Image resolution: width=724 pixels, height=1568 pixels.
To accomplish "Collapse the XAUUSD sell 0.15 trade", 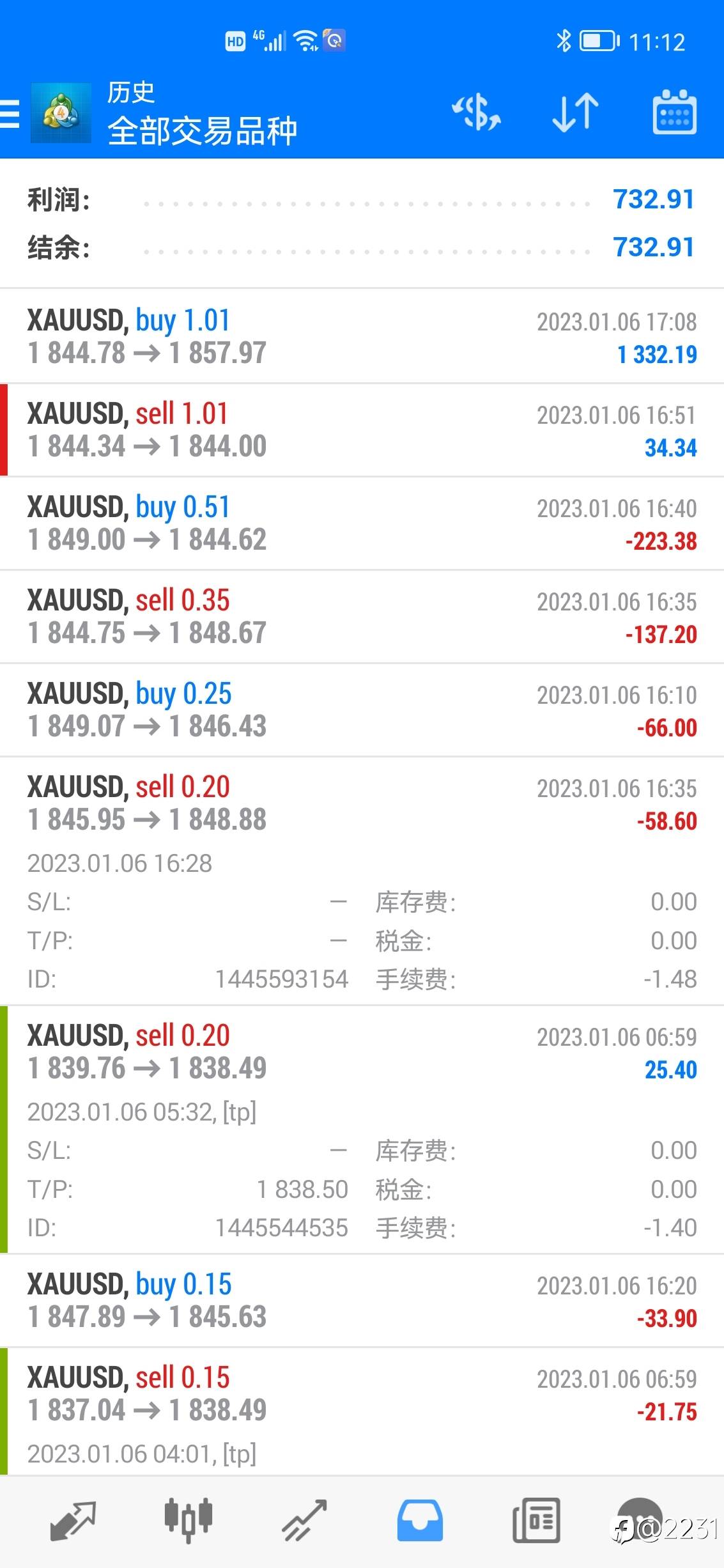I will (362, 1393).
